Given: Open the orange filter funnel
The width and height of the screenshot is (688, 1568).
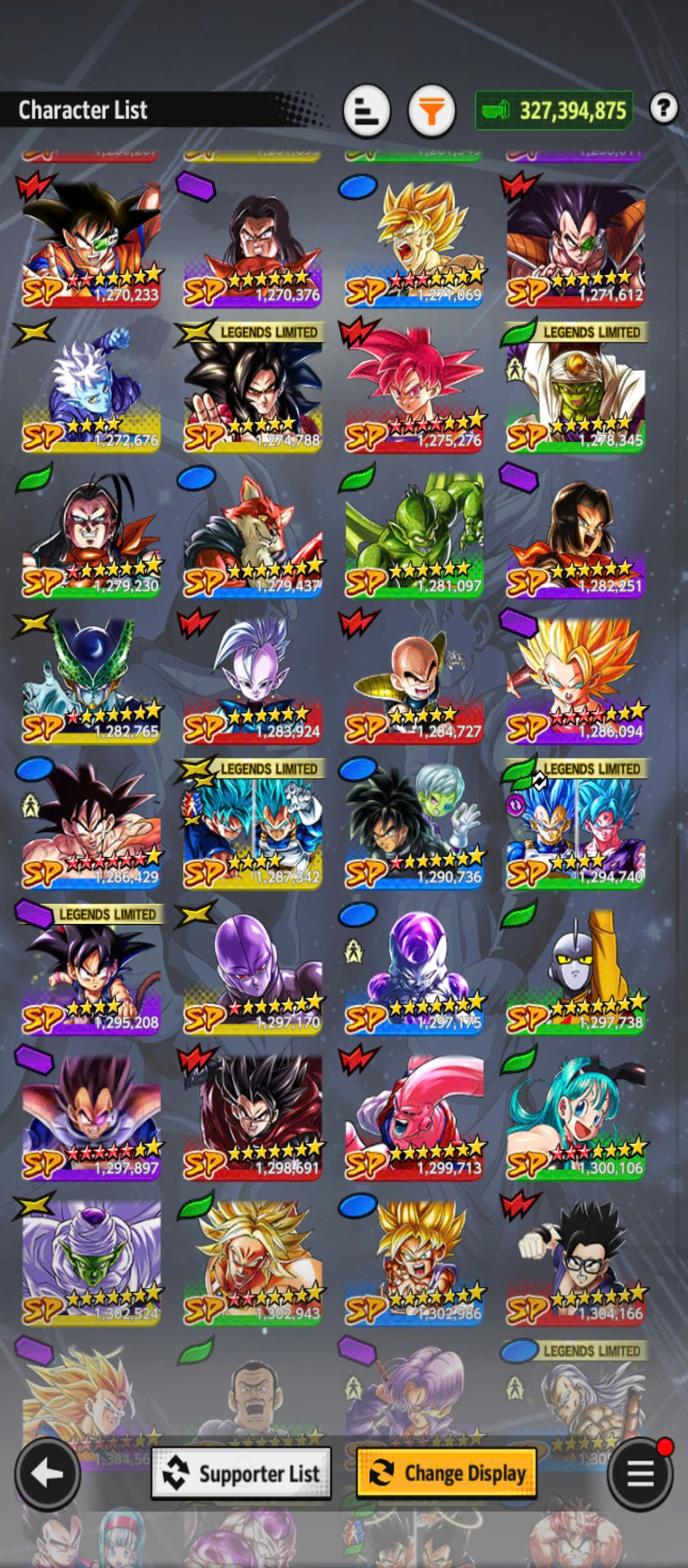Looking at the screenshot, I should click(431, 112).
